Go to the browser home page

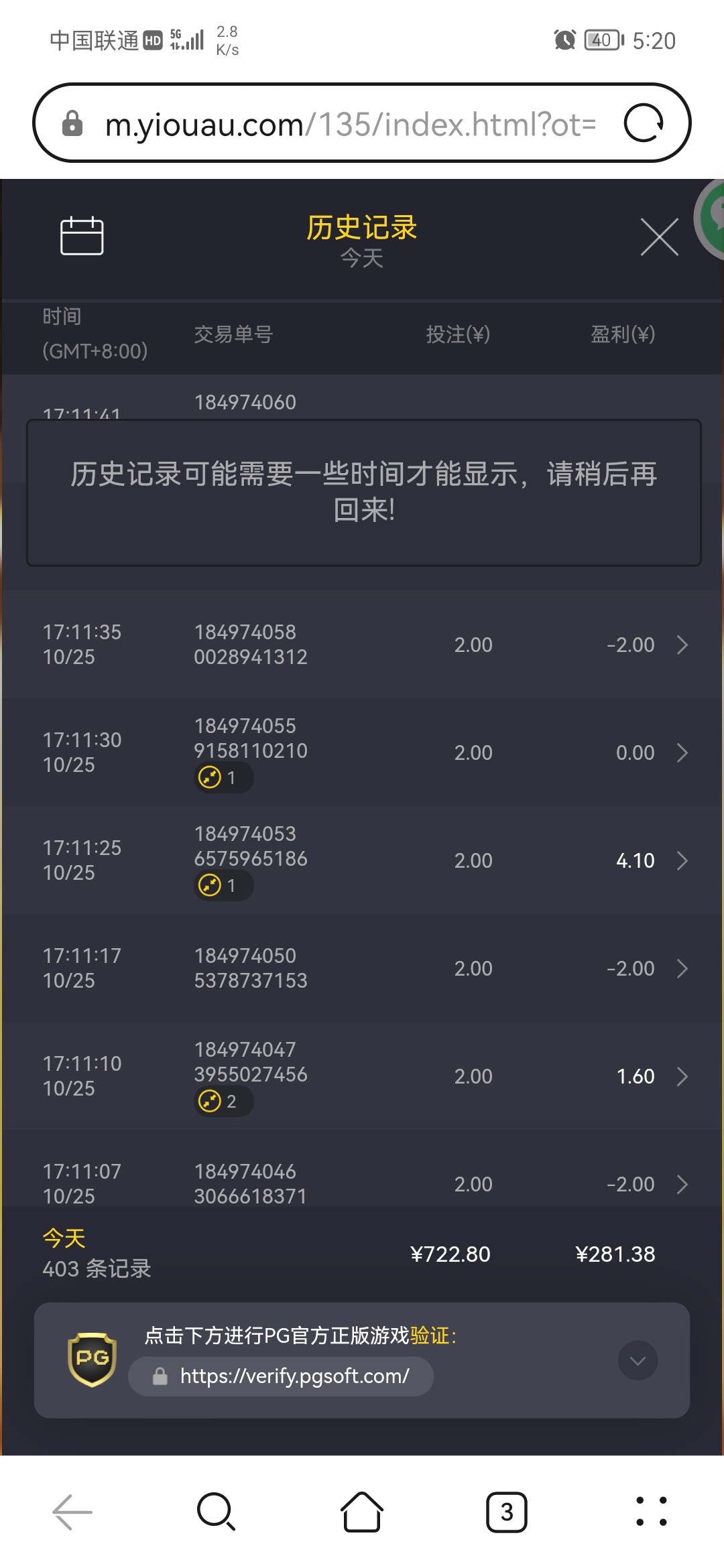coord(362,1512)
